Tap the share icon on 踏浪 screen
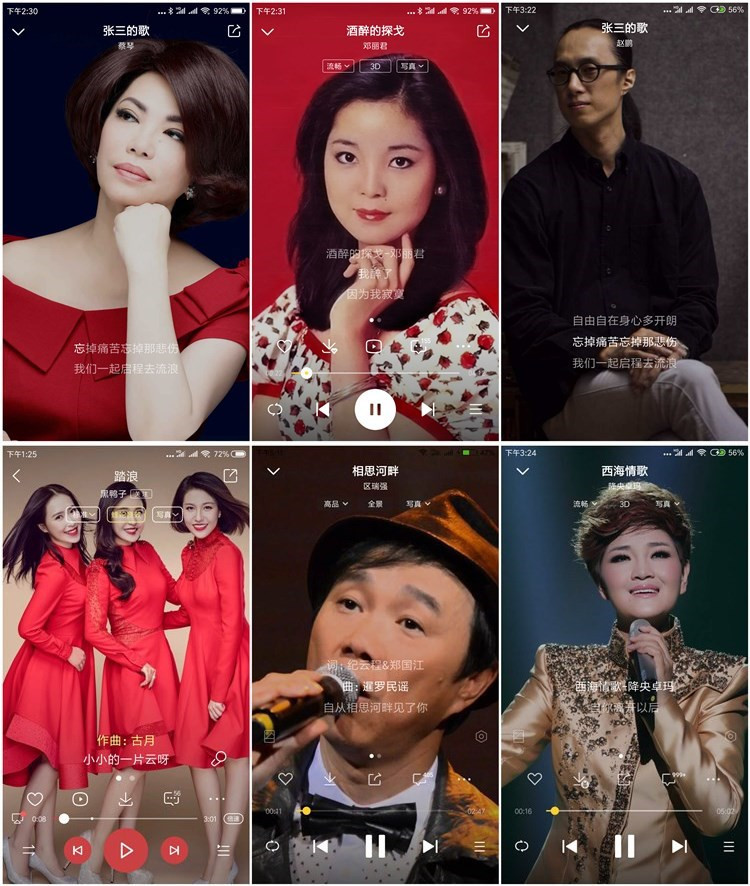This screenshot has height=886, width=750. tap(231, 474)
